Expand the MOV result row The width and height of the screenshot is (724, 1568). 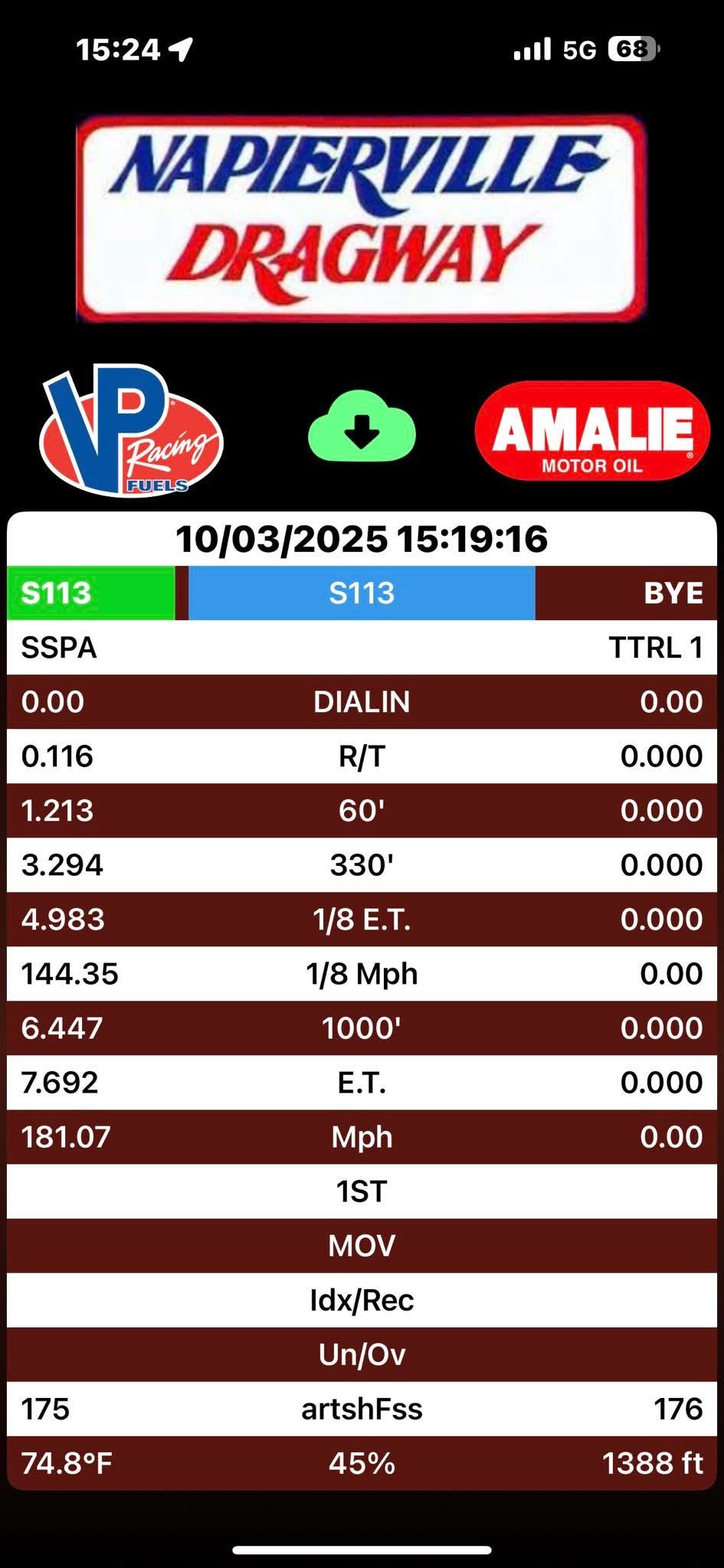[362, 1246]
